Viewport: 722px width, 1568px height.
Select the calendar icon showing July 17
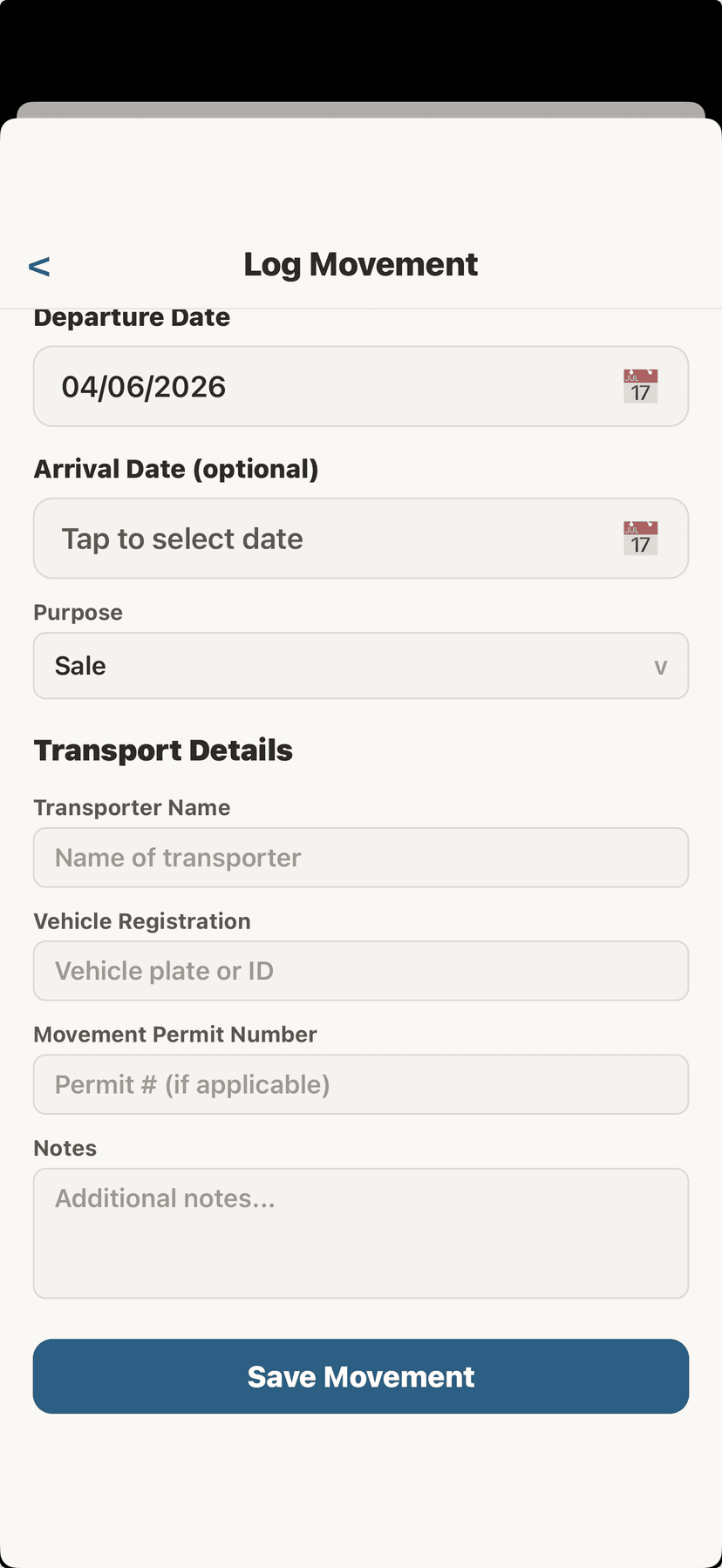640,386
